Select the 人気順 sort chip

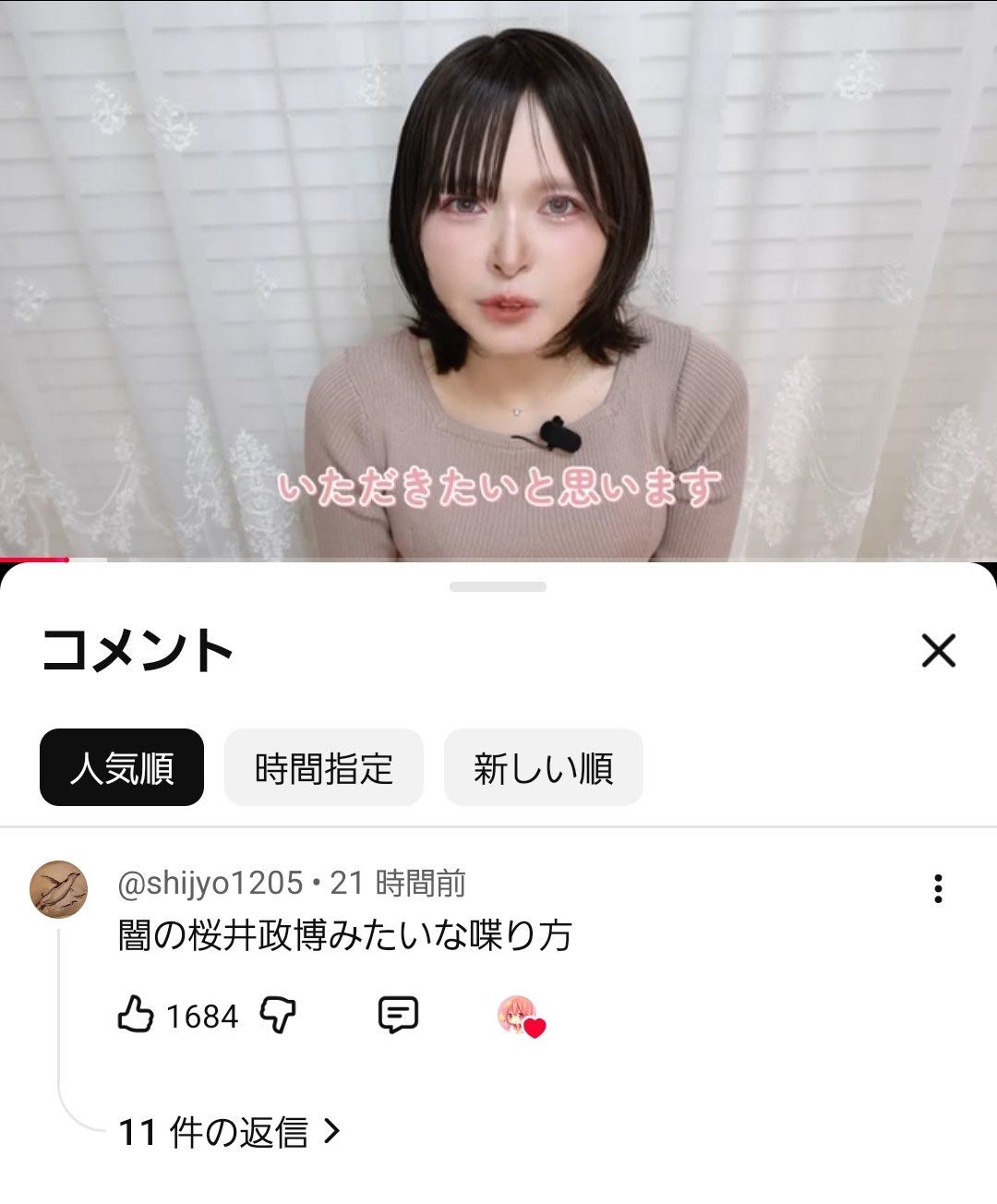pyautogui.click(x=122, y=767)
